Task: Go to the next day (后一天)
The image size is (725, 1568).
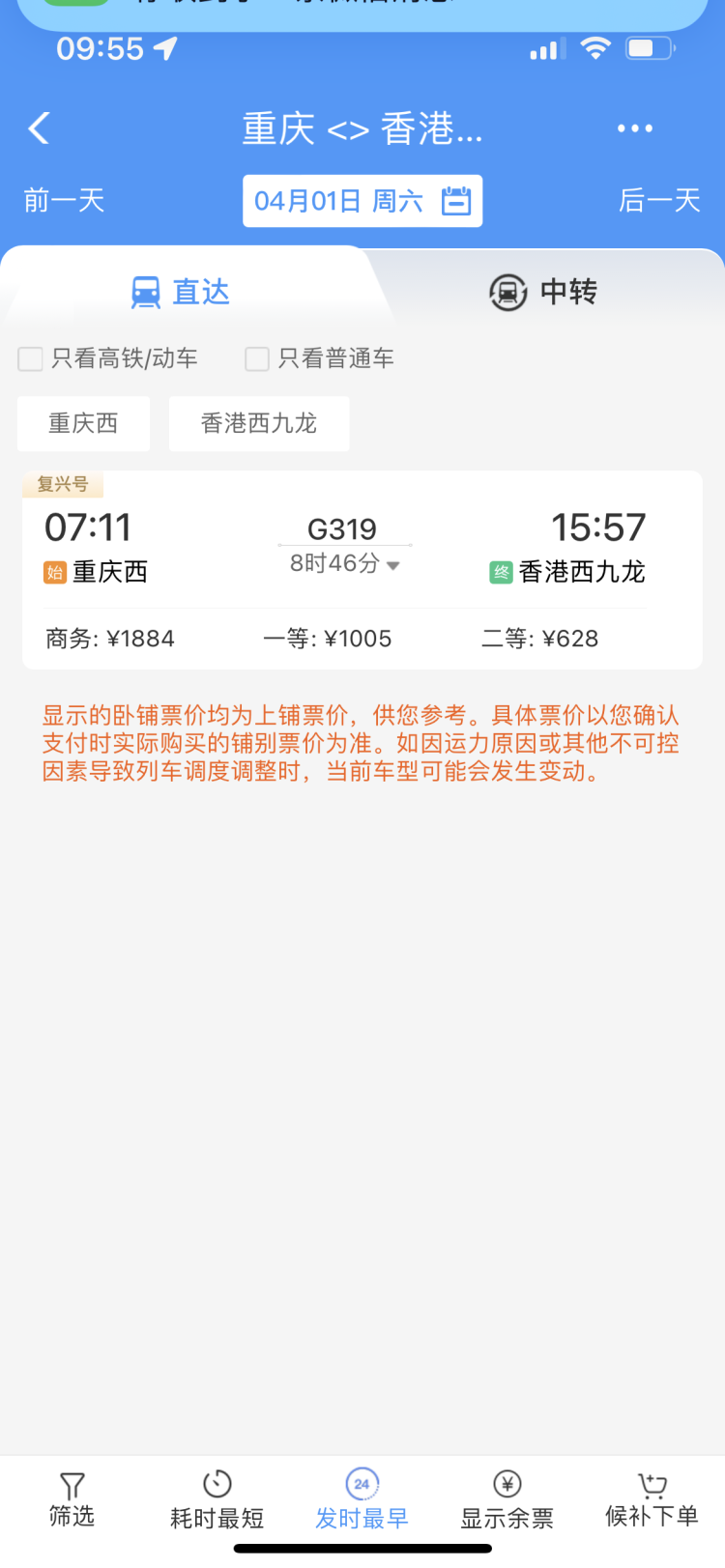Action: pos(659,201)
